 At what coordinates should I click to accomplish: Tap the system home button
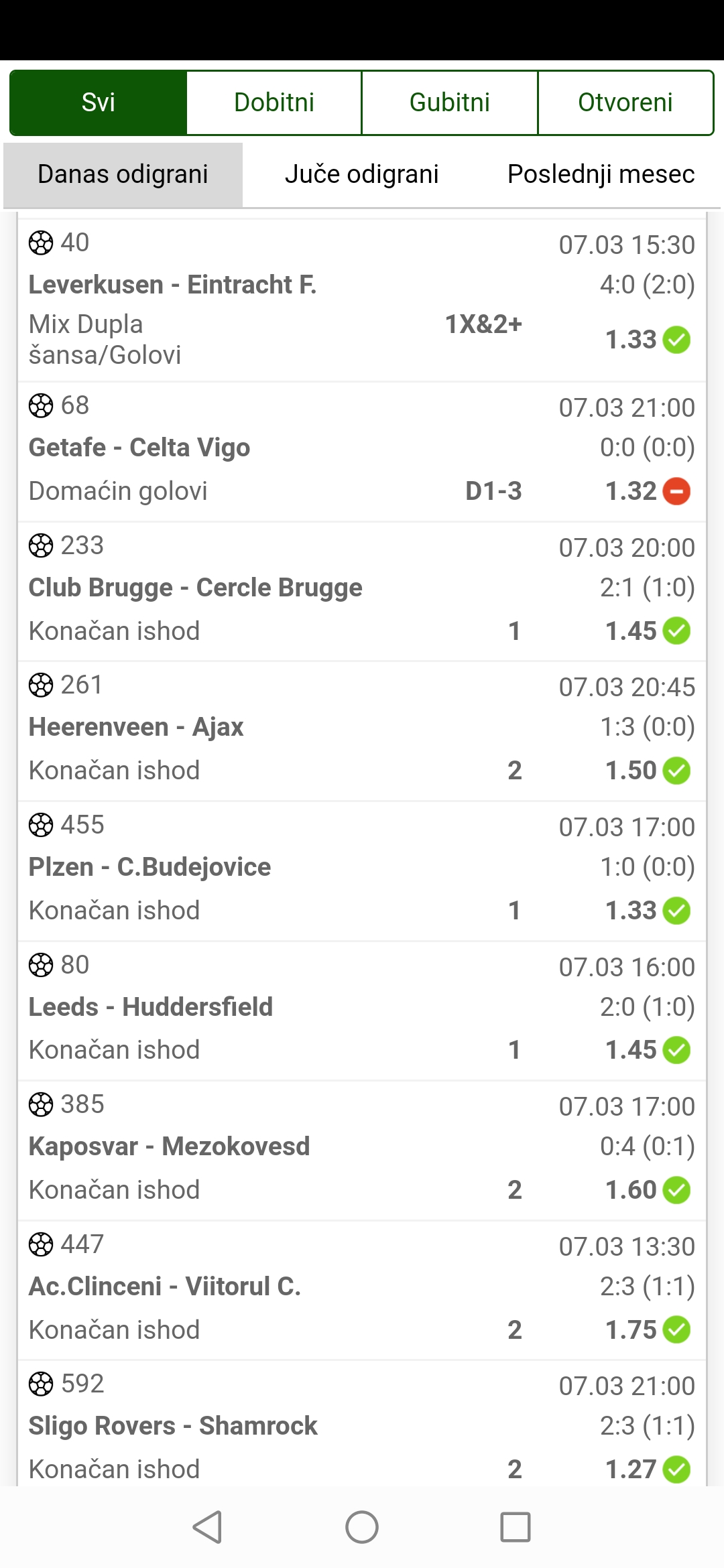362,1527
